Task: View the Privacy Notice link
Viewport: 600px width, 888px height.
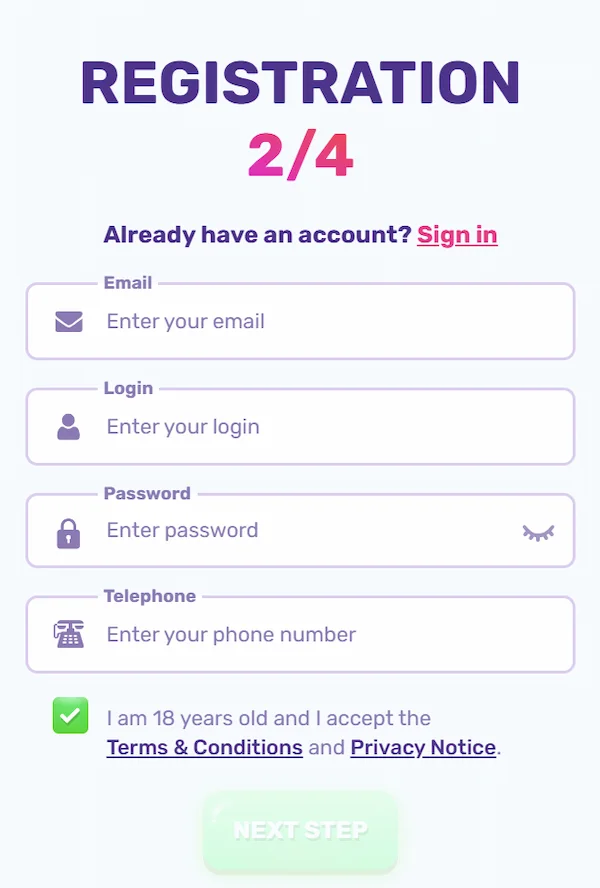Action: click(x=423, y=748)
